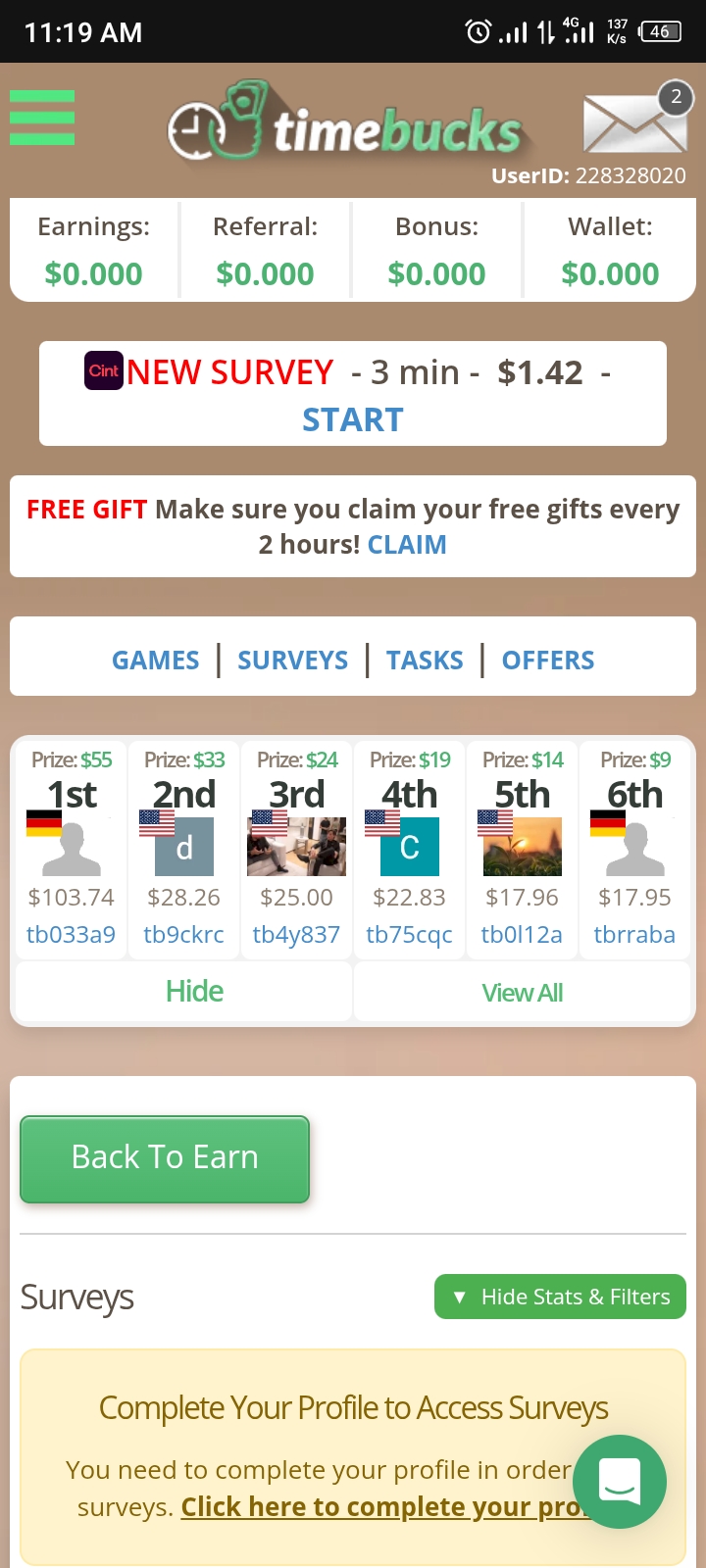Open 2nd place user tb9ckrc
Image resolution: width=706 pixels, height=1568 pixels.
pyautogui.click(x=183, y=934)
